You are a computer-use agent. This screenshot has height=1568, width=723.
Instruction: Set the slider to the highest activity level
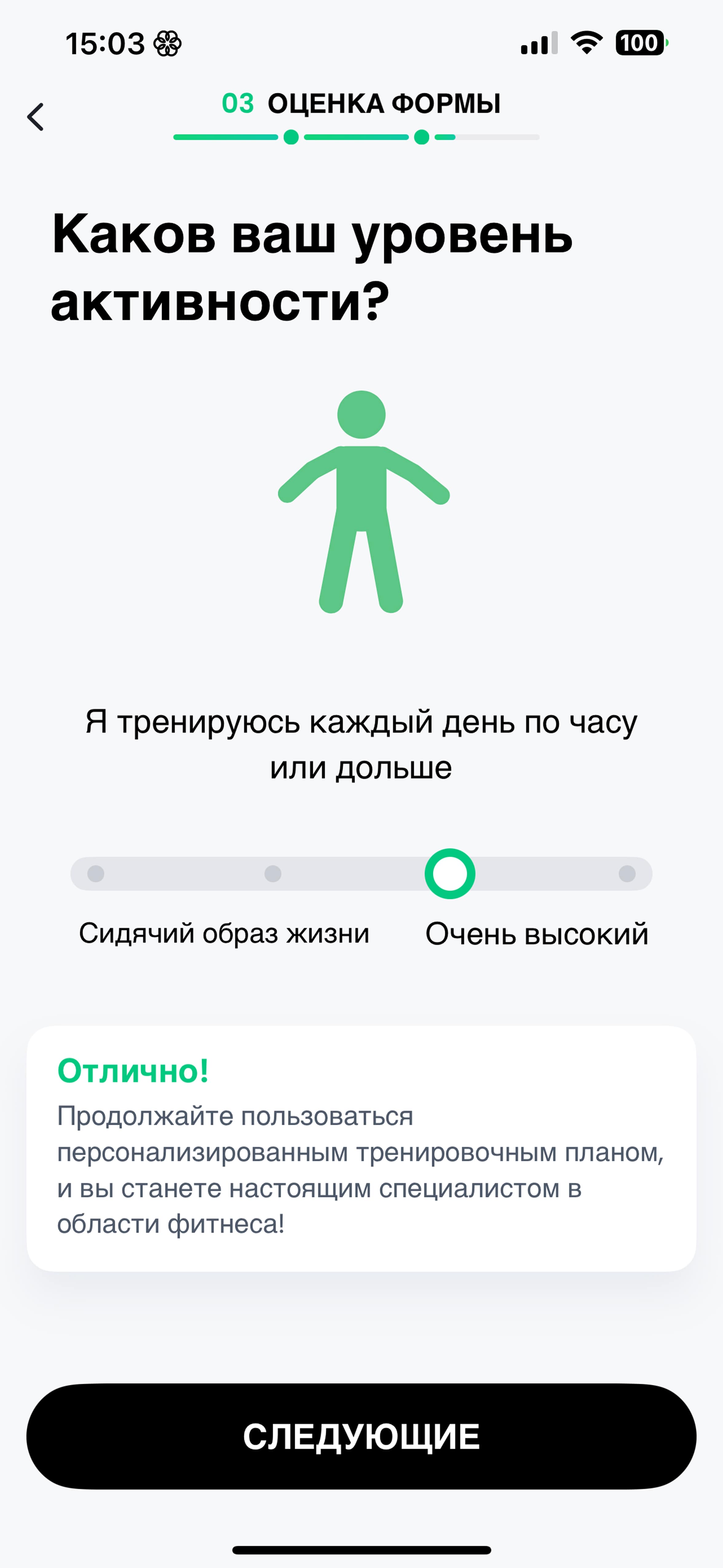[x=627, y=874]
